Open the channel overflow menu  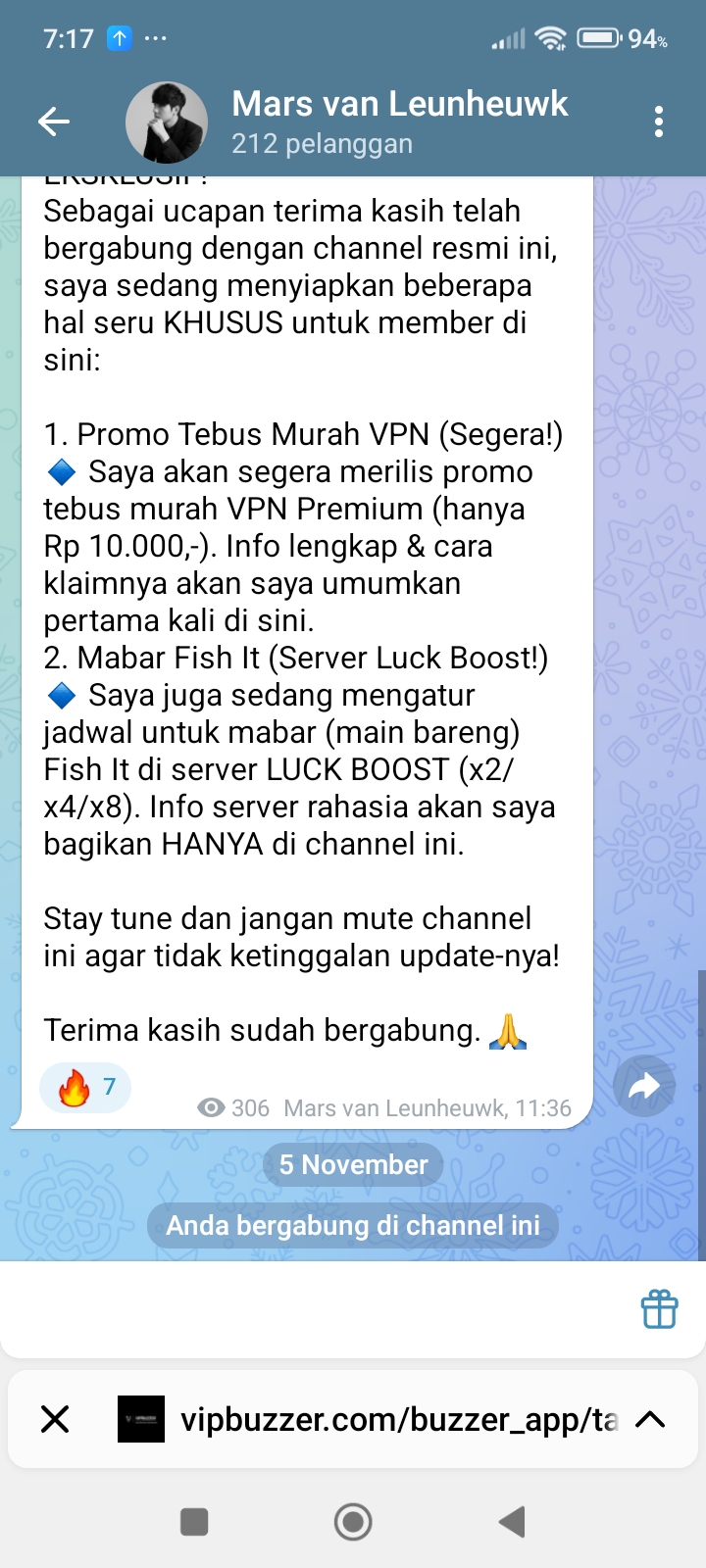pyautogui.click(x=658, y=122)
